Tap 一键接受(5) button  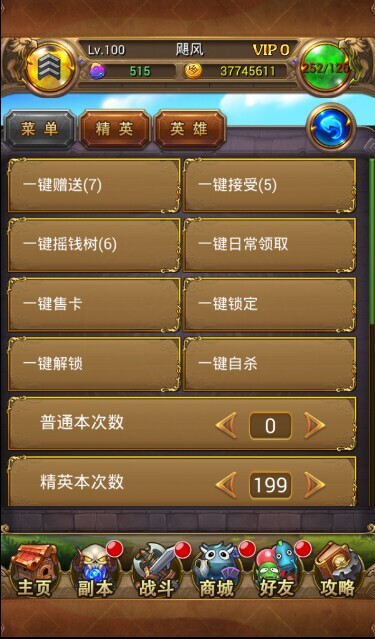pos(269,185)
